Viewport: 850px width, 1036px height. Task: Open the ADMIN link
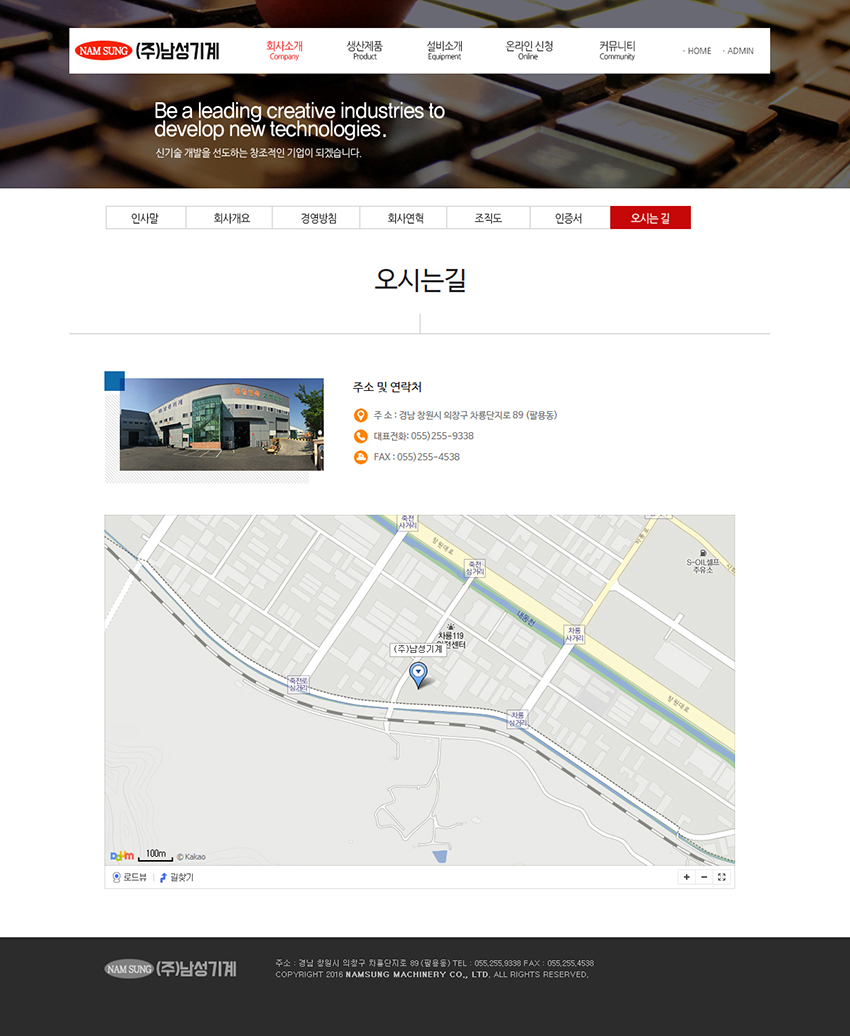(x=739, y=51)
